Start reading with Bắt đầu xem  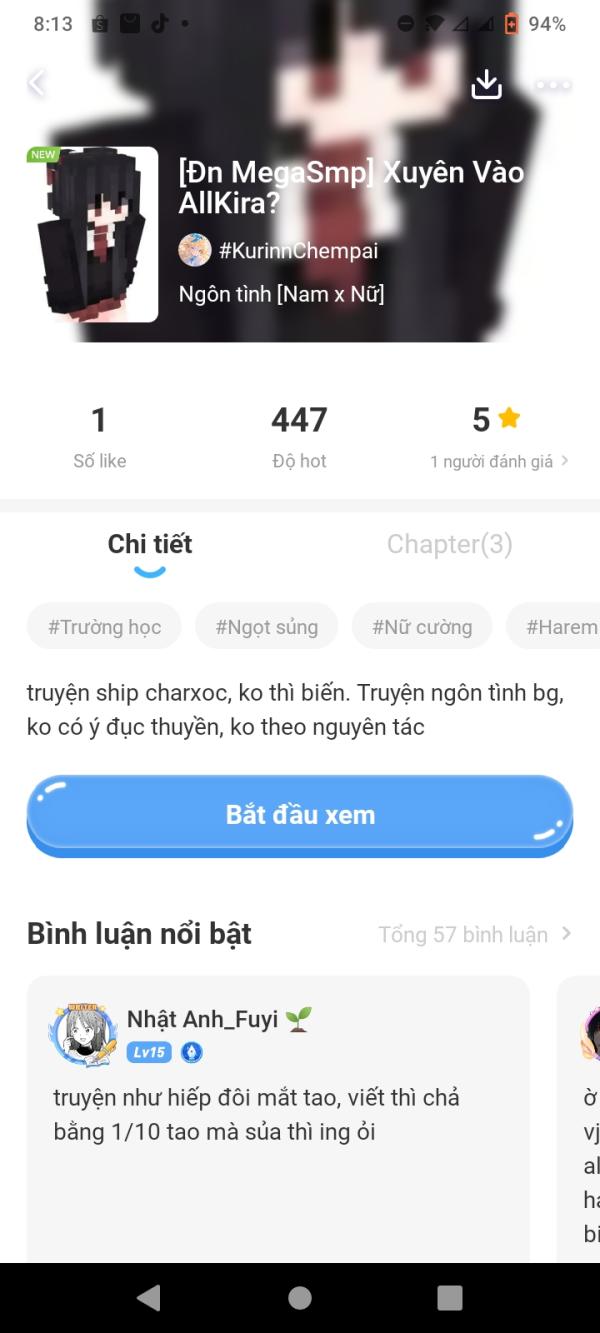tap(300, 815)
